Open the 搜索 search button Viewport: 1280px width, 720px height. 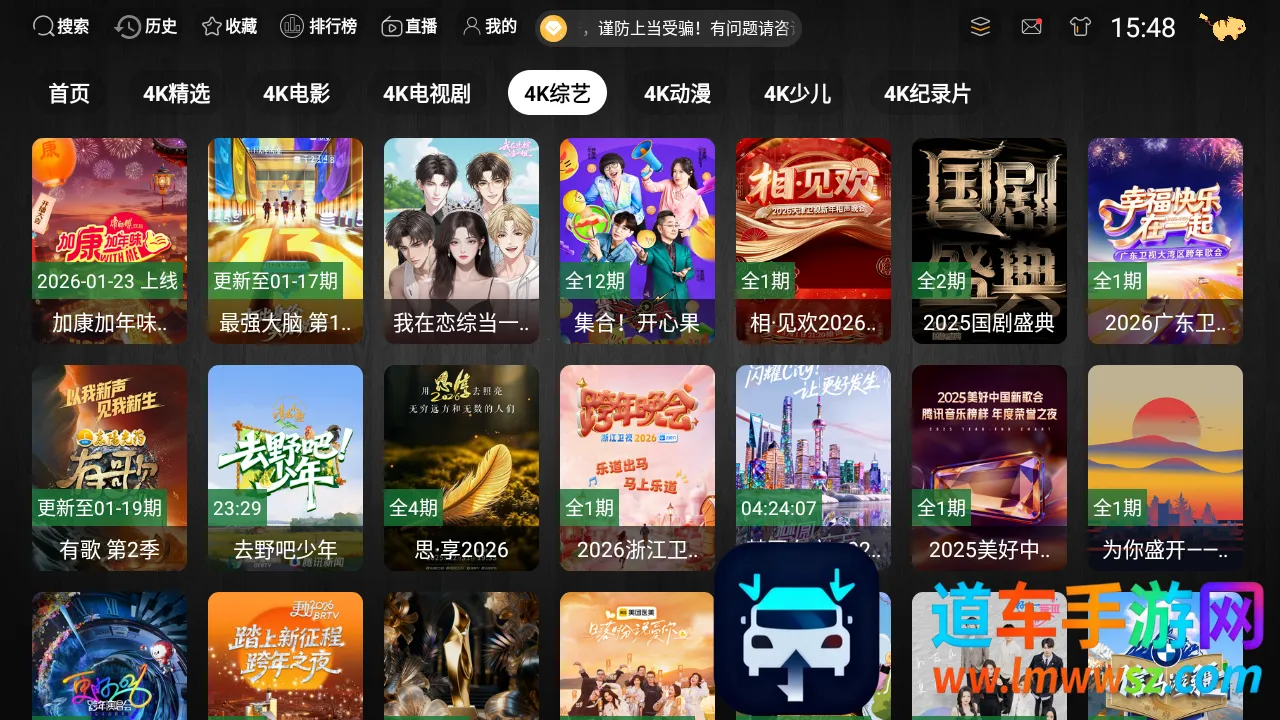tap(61, 27)
